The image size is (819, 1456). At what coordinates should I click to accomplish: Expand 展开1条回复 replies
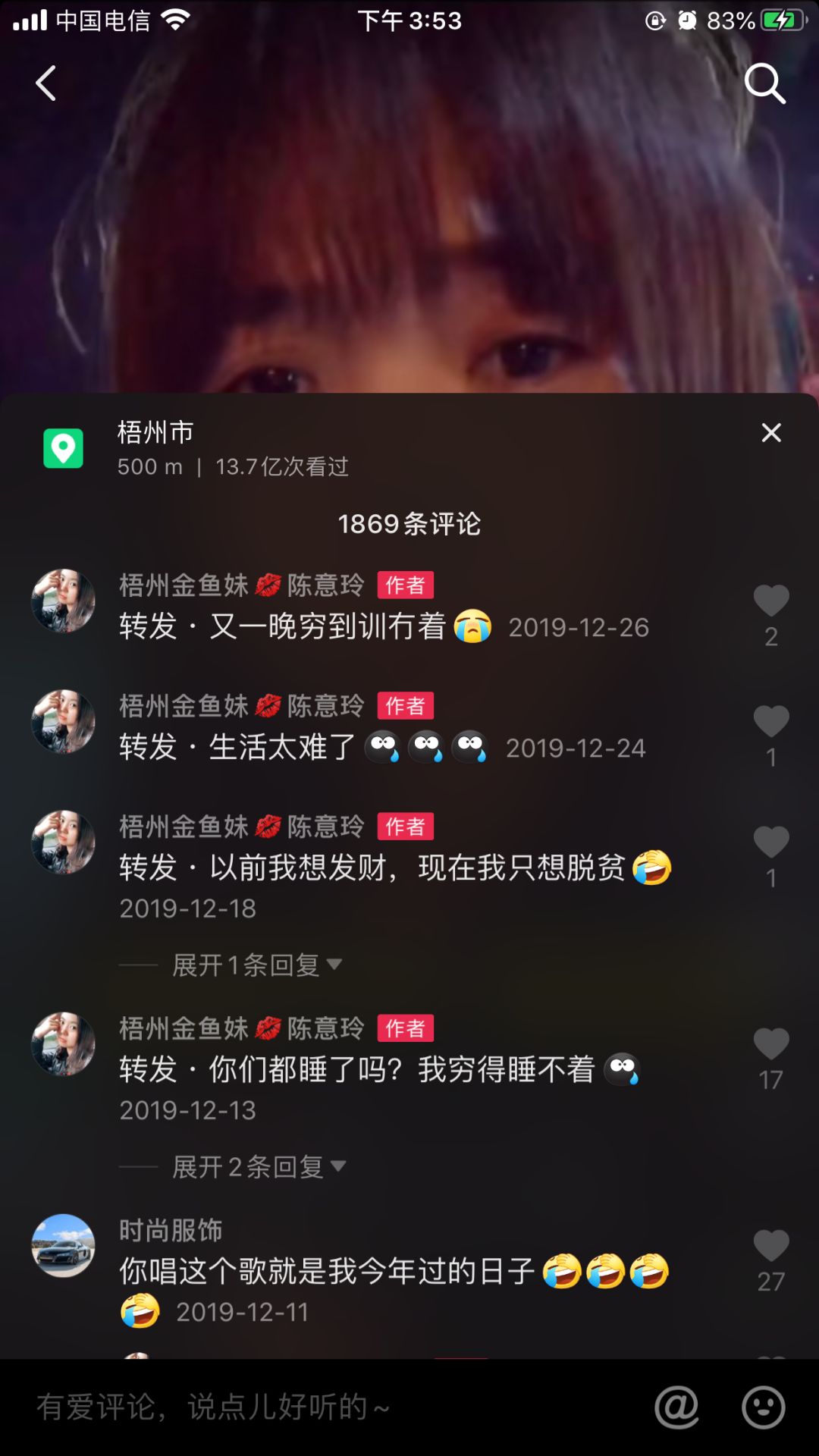tap(256, 965)
